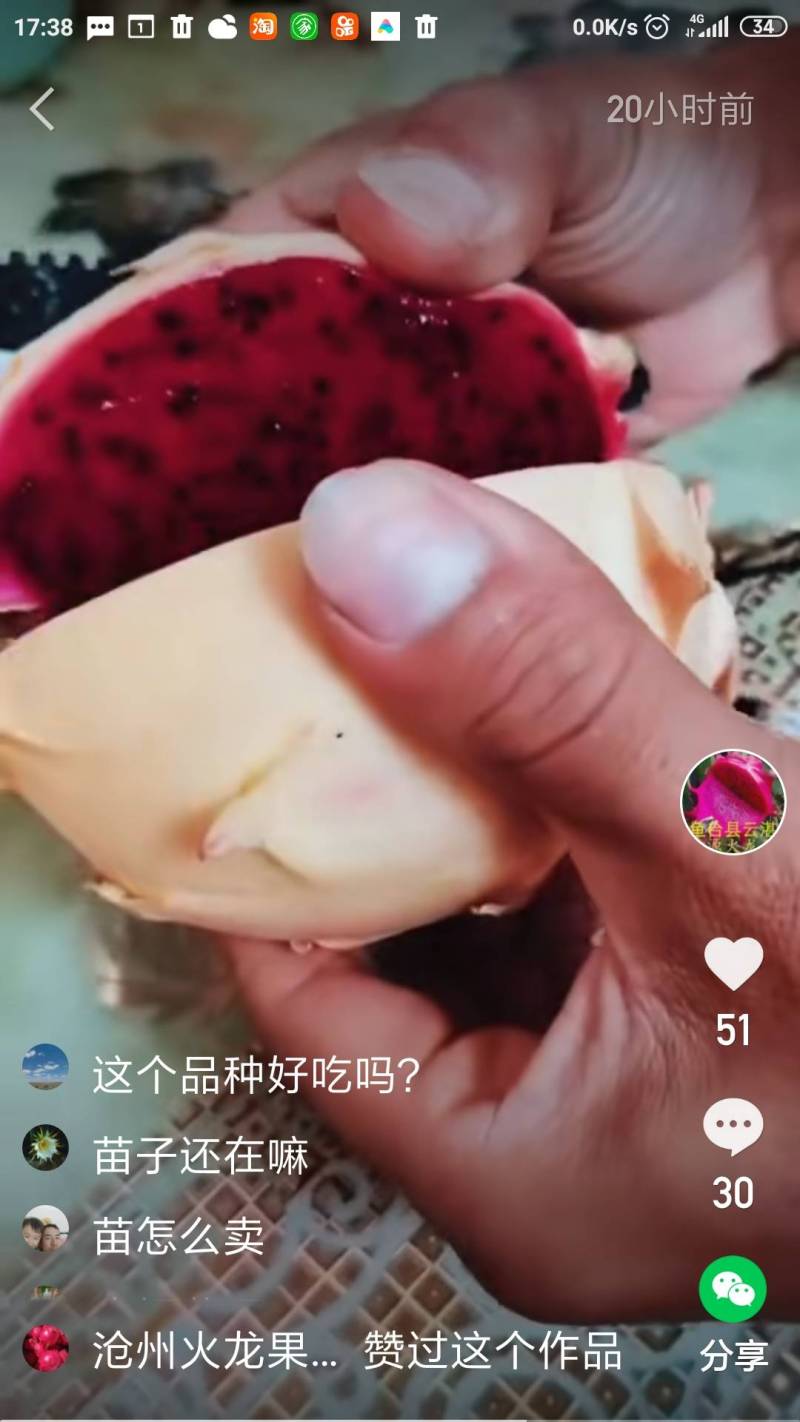Like this video with the heart icon
This screenshot has width=800, height=1422.
(x=733, y=964)
